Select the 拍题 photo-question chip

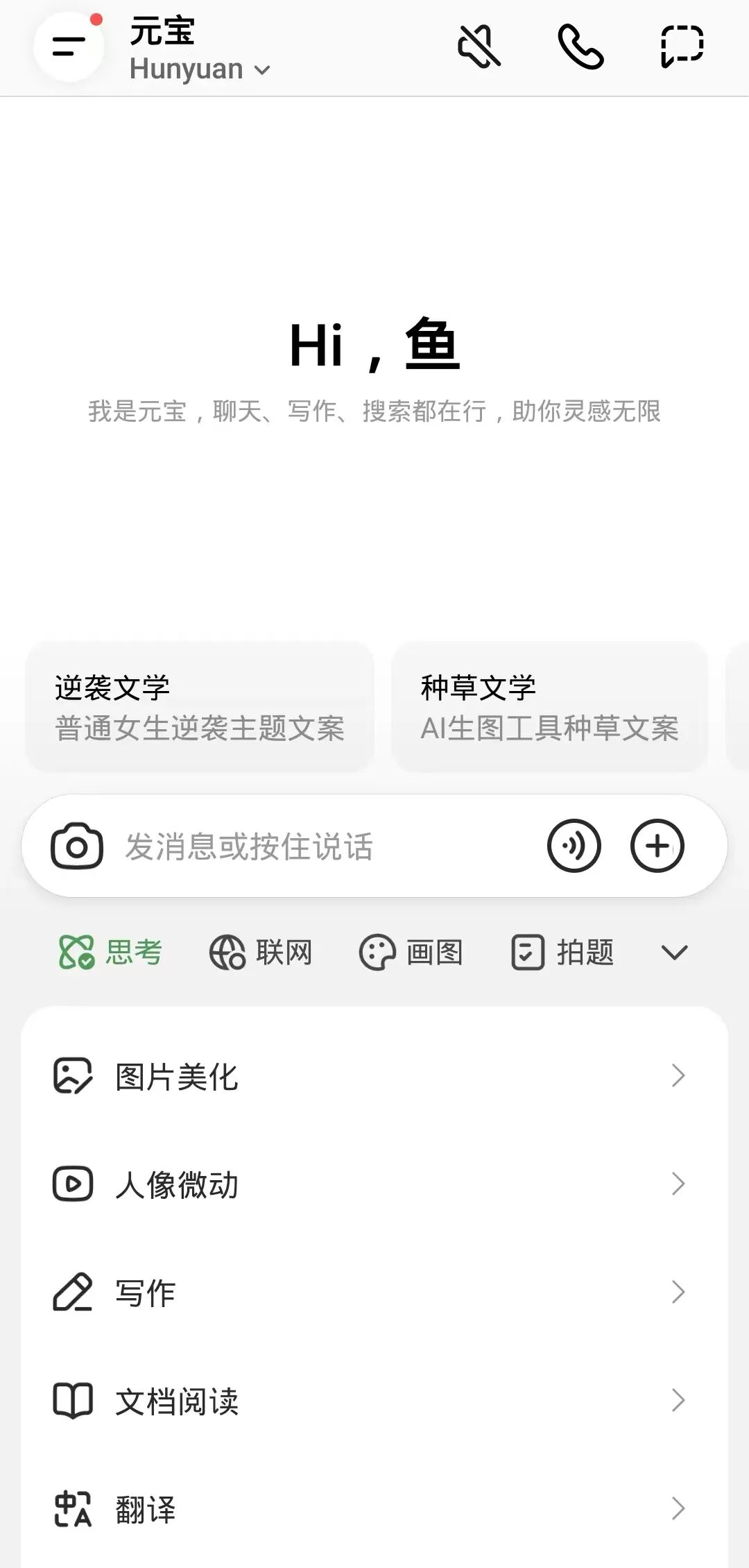tap(562, 952)
